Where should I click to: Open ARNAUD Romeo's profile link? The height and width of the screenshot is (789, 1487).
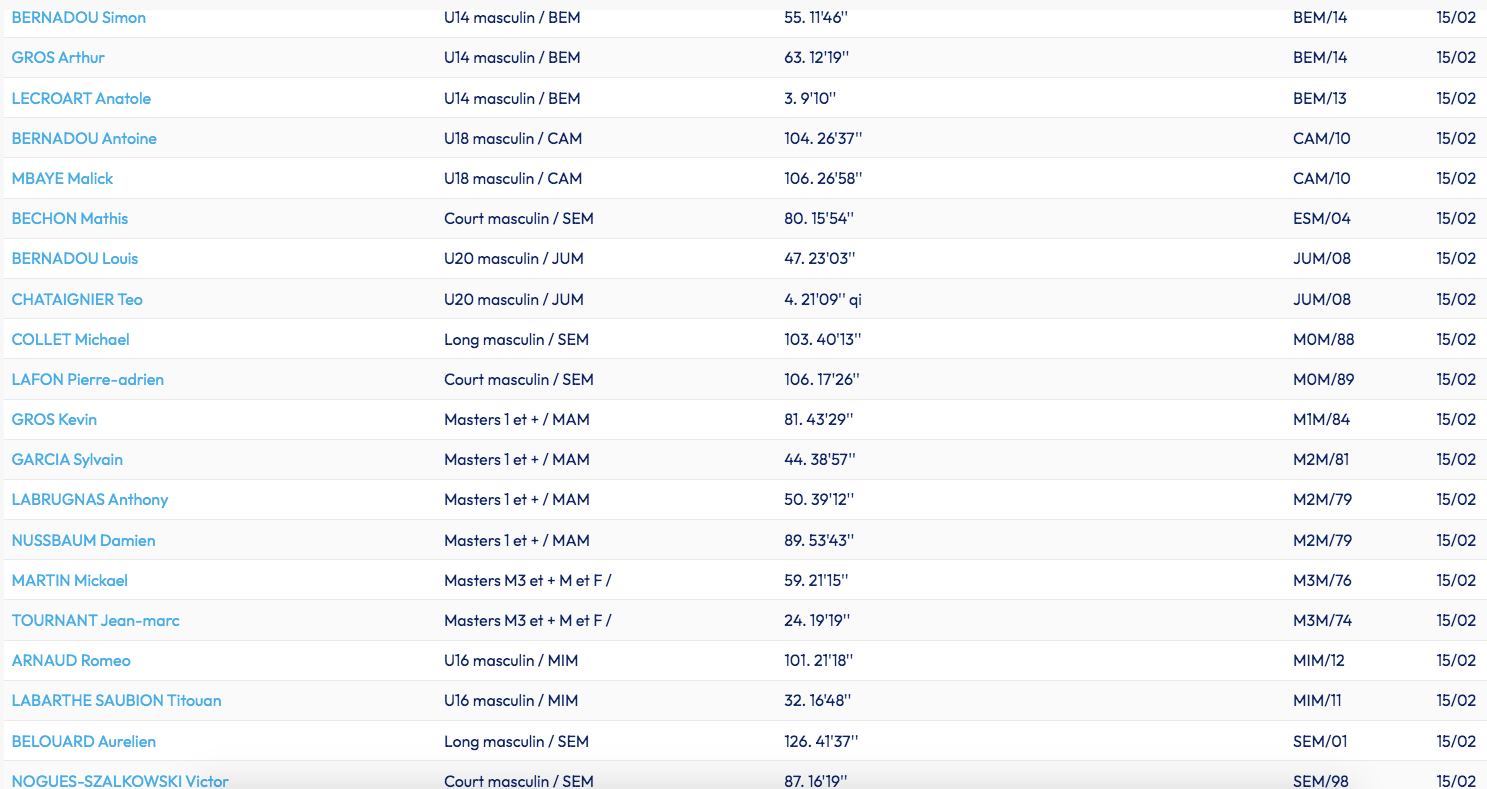point(71,660)
